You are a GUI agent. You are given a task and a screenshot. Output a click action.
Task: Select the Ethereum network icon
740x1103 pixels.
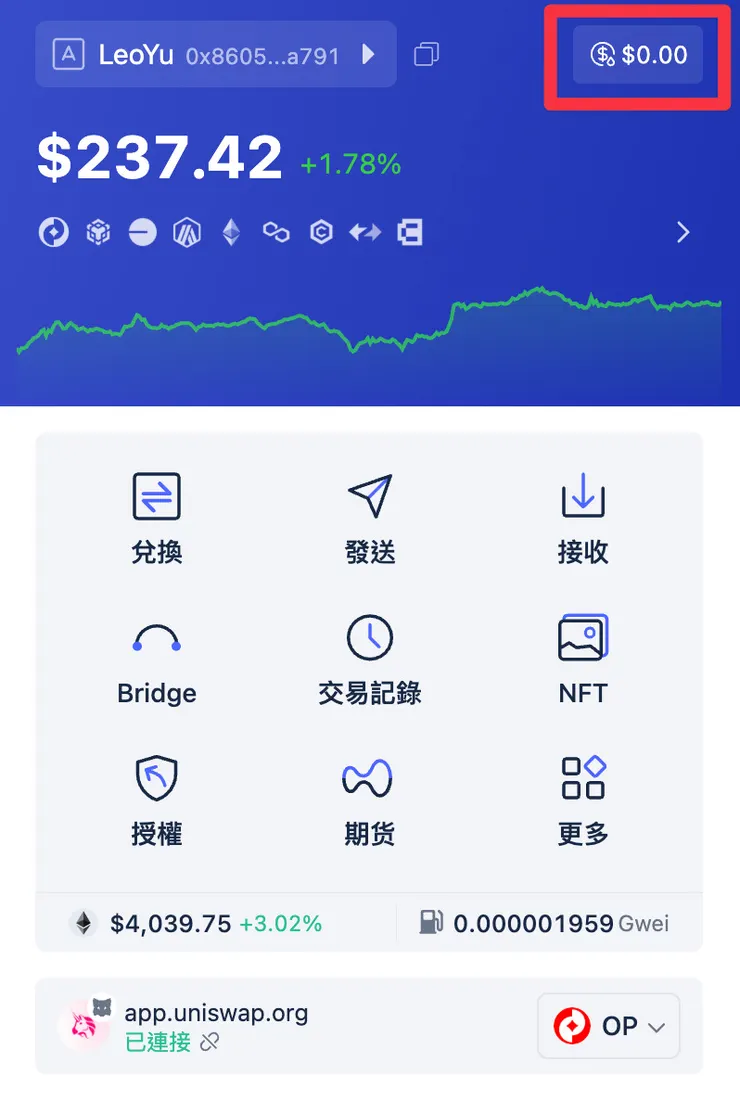231,231
